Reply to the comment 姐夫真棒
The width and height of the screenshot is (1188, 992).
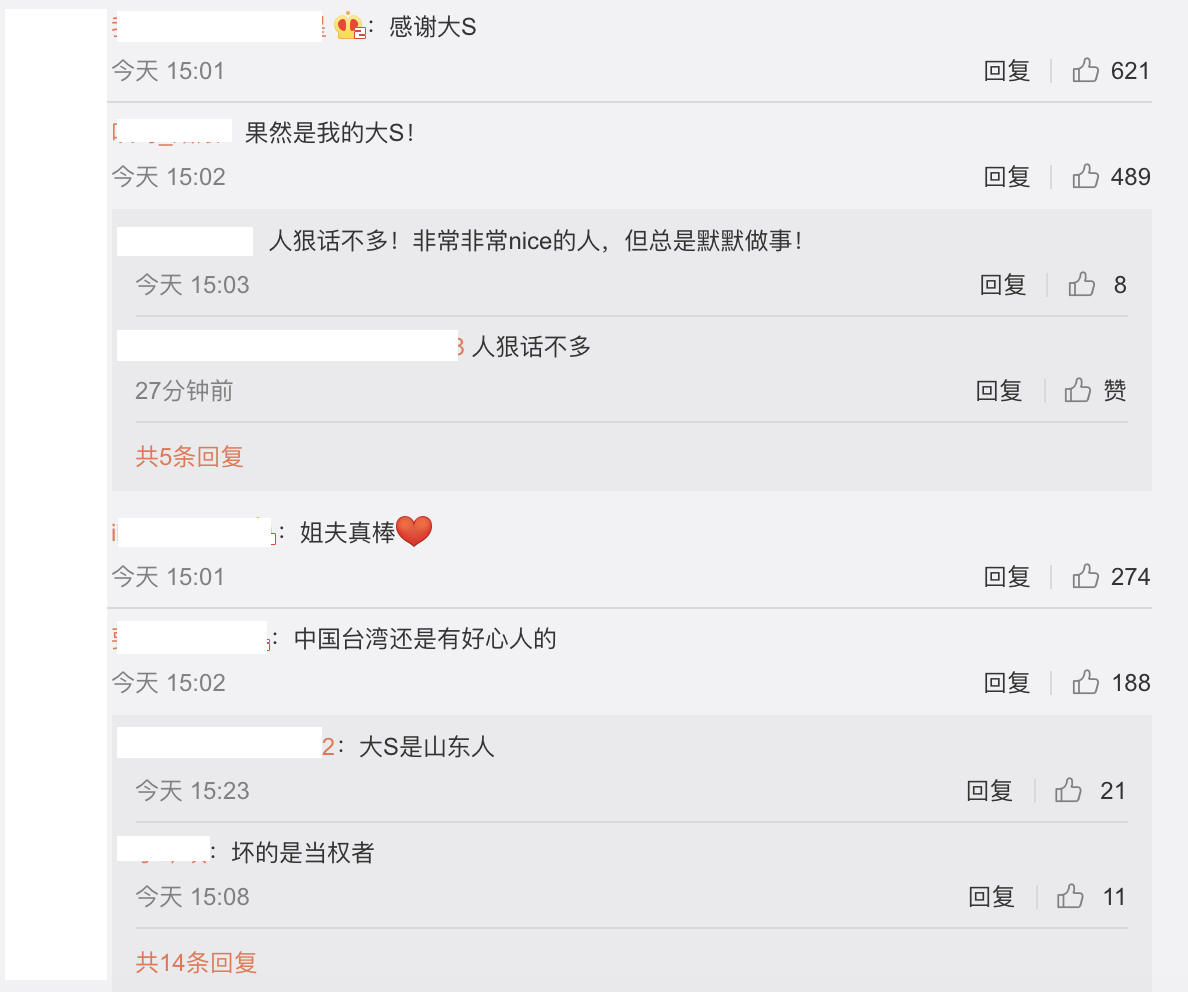1007,577
